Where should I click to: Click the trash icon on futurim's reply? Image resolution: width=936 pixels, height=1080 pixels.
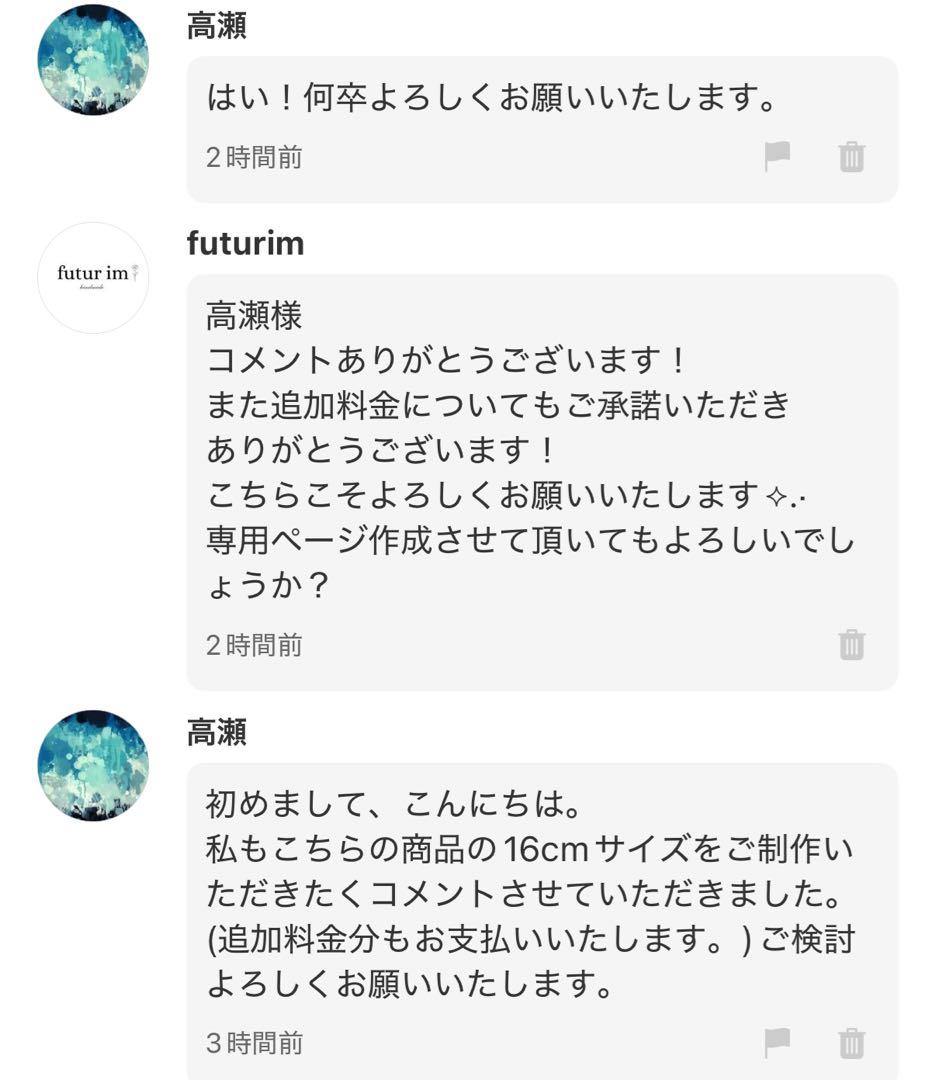(851, 647)
